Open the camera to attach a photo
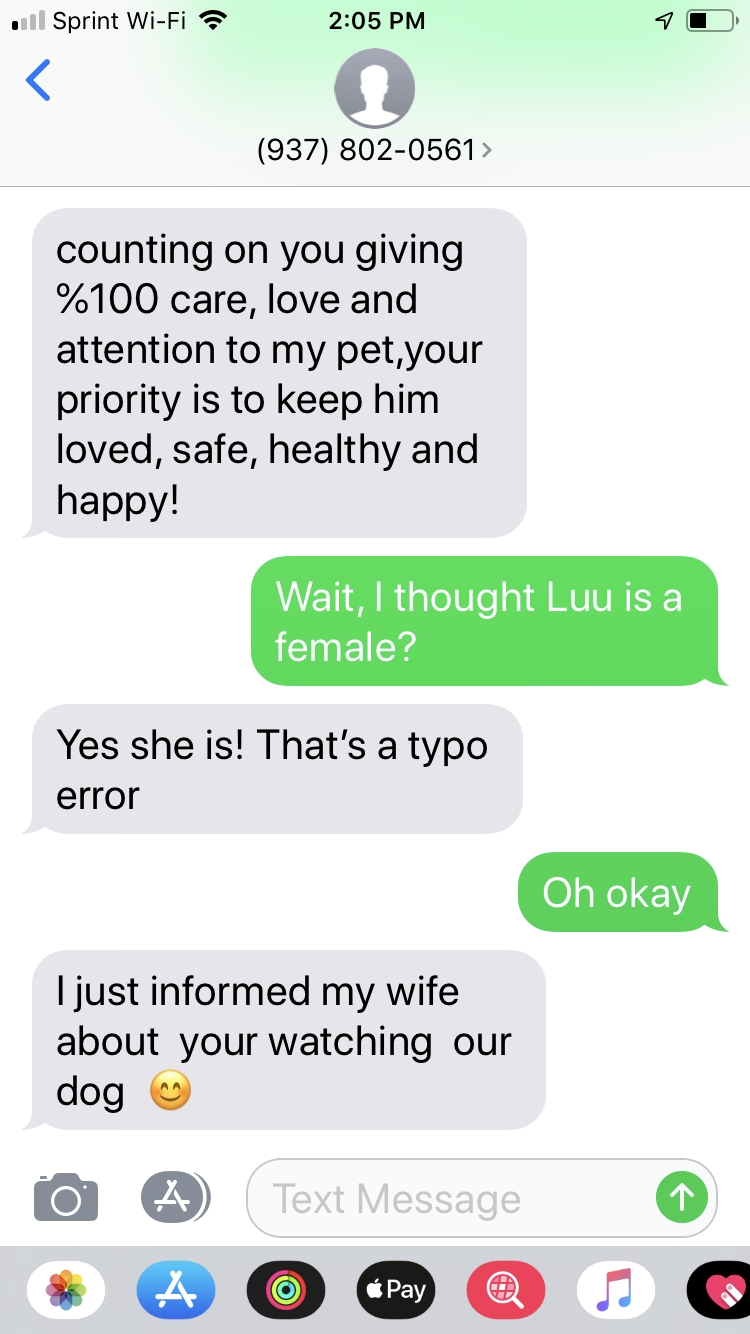Image resolution: width=750 pixels, height=1334 pixels. pos(66,1197)
